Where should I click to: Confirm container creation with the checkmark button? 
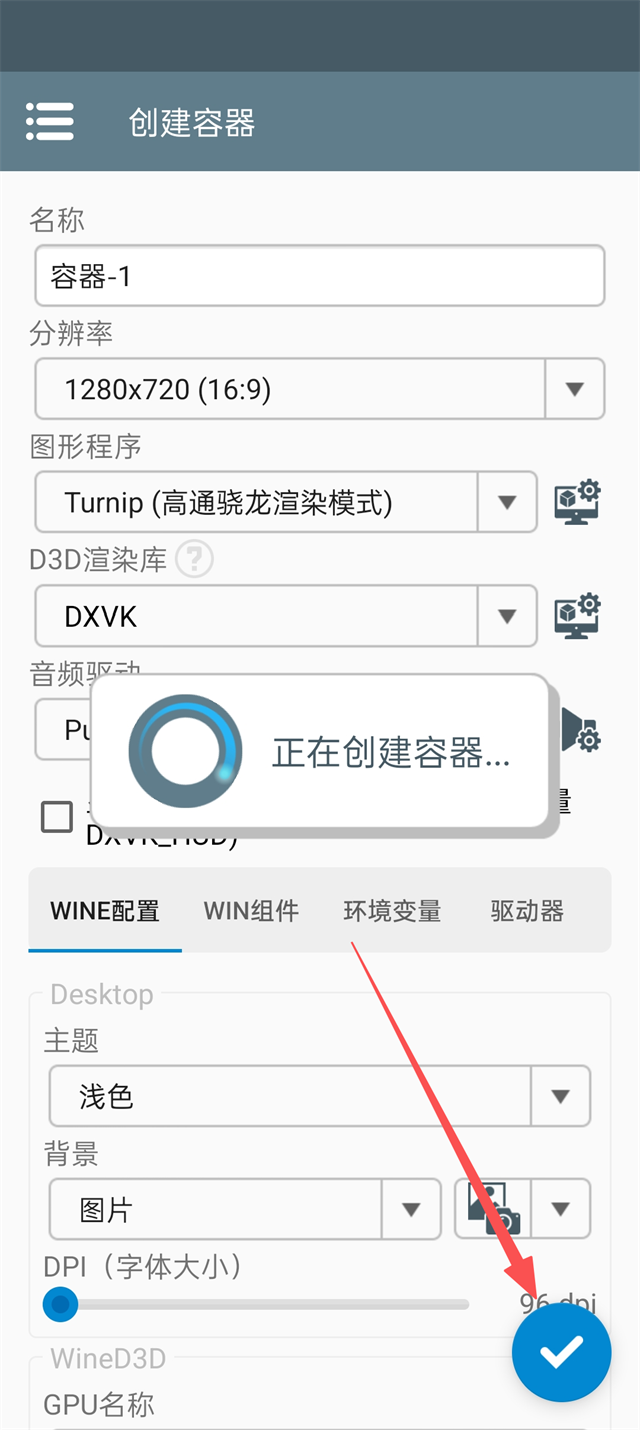pyautogui.click(x=561, y=1353)
